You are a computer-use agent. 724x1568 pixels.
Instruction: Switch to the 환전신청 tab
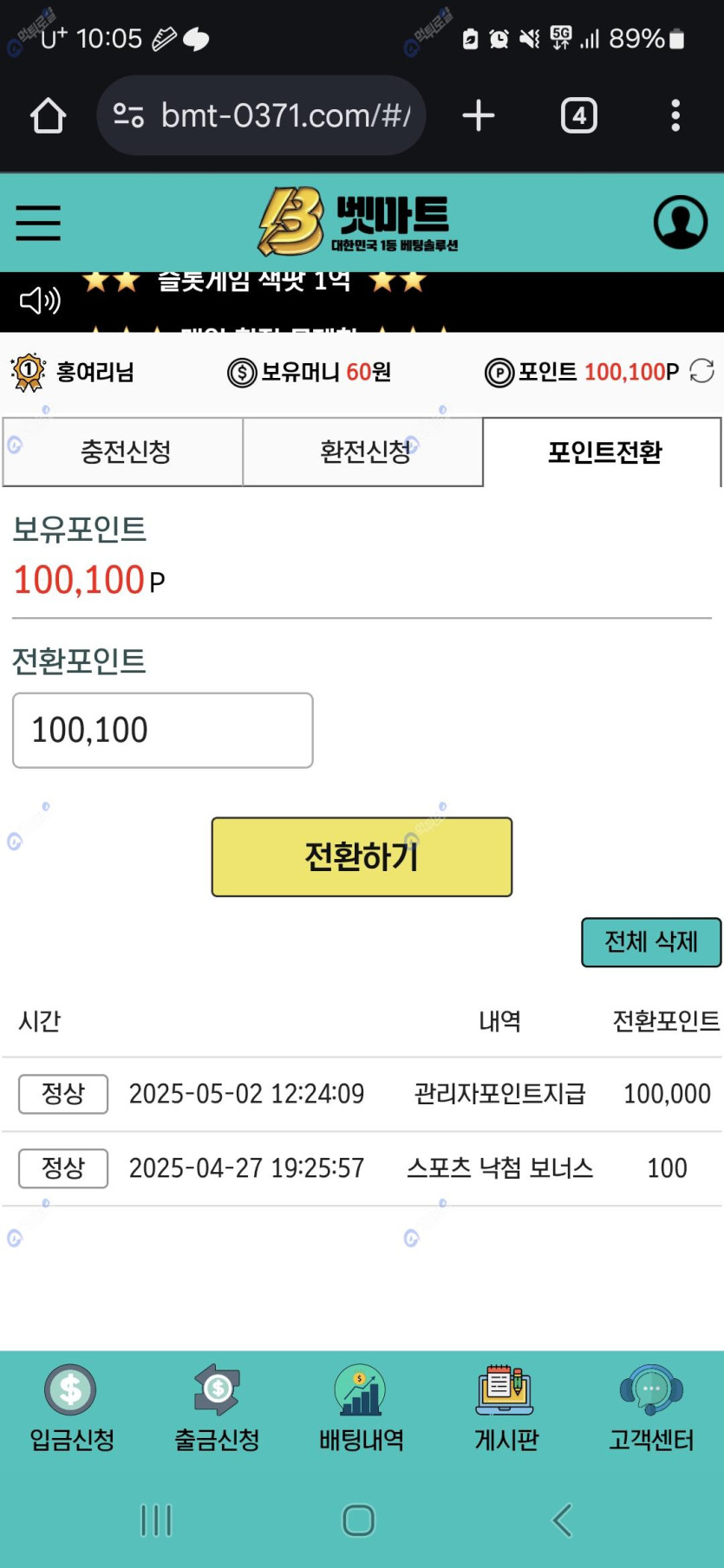pyautogui.click(x=363, y=452)
